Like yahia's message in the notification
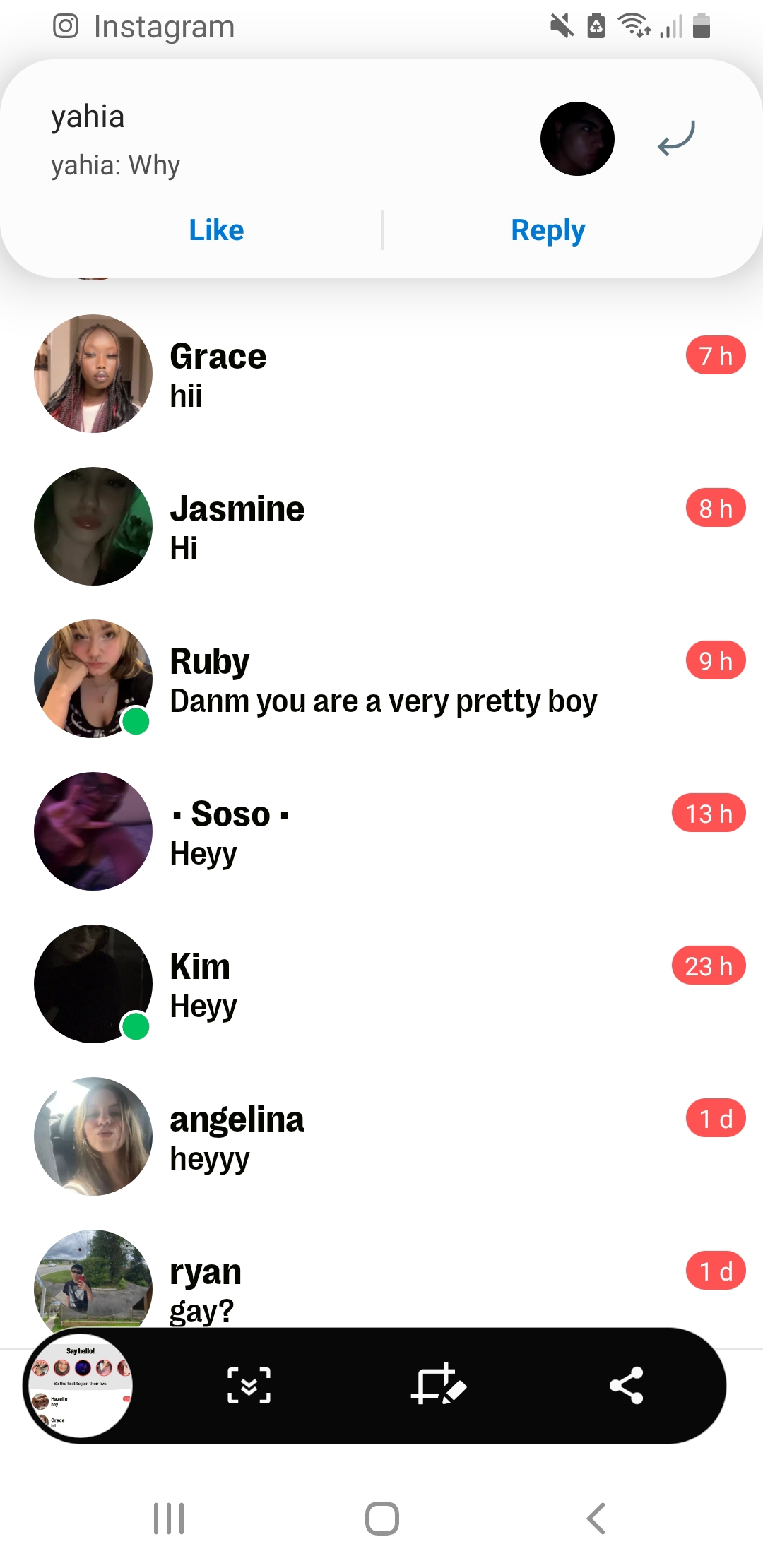 (x=216, y=230)
